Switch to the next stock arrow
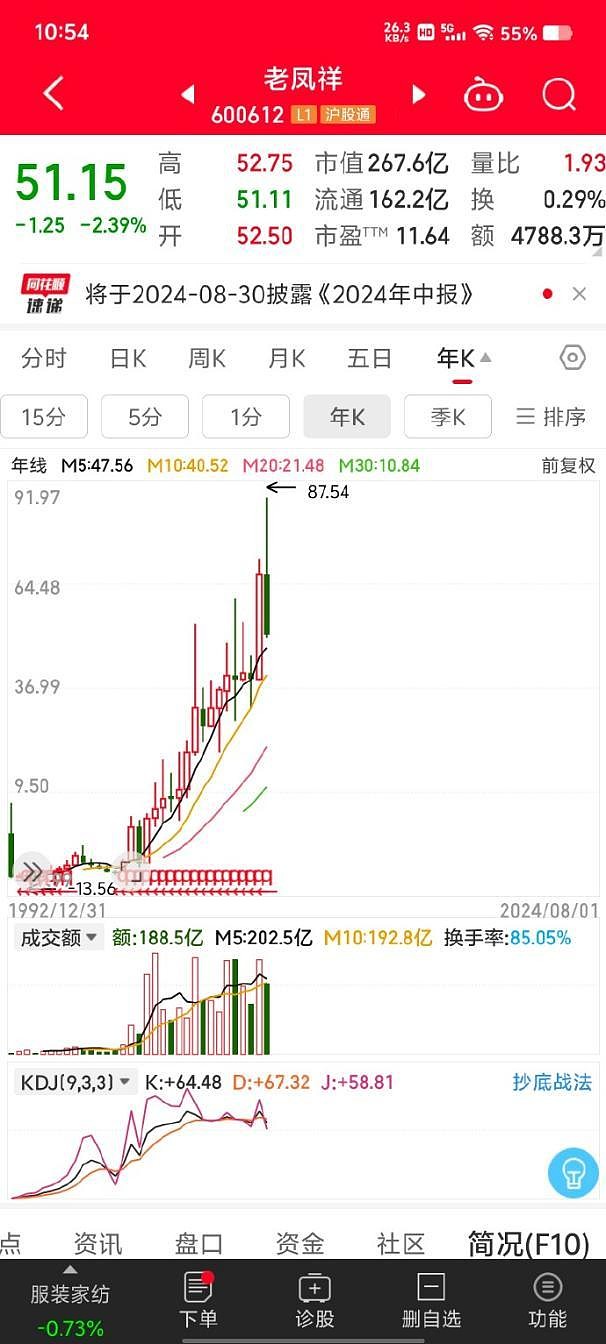The width and height of the screenshot is (606, 1344). pos(419,95)
